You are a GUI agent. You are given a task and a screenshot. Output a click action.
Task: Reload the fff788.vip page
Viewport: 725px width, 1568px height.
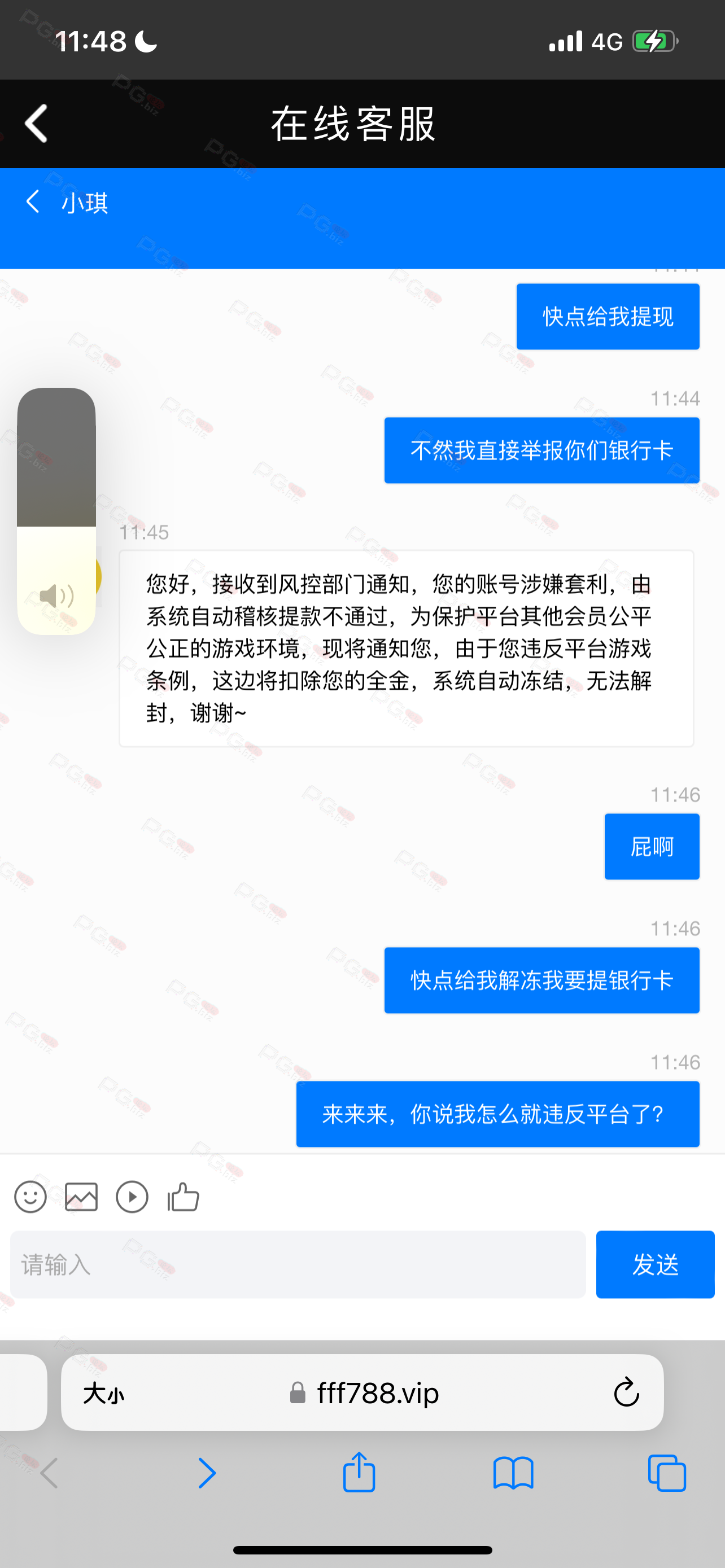pyautogui.click(x=626, y=1392)
